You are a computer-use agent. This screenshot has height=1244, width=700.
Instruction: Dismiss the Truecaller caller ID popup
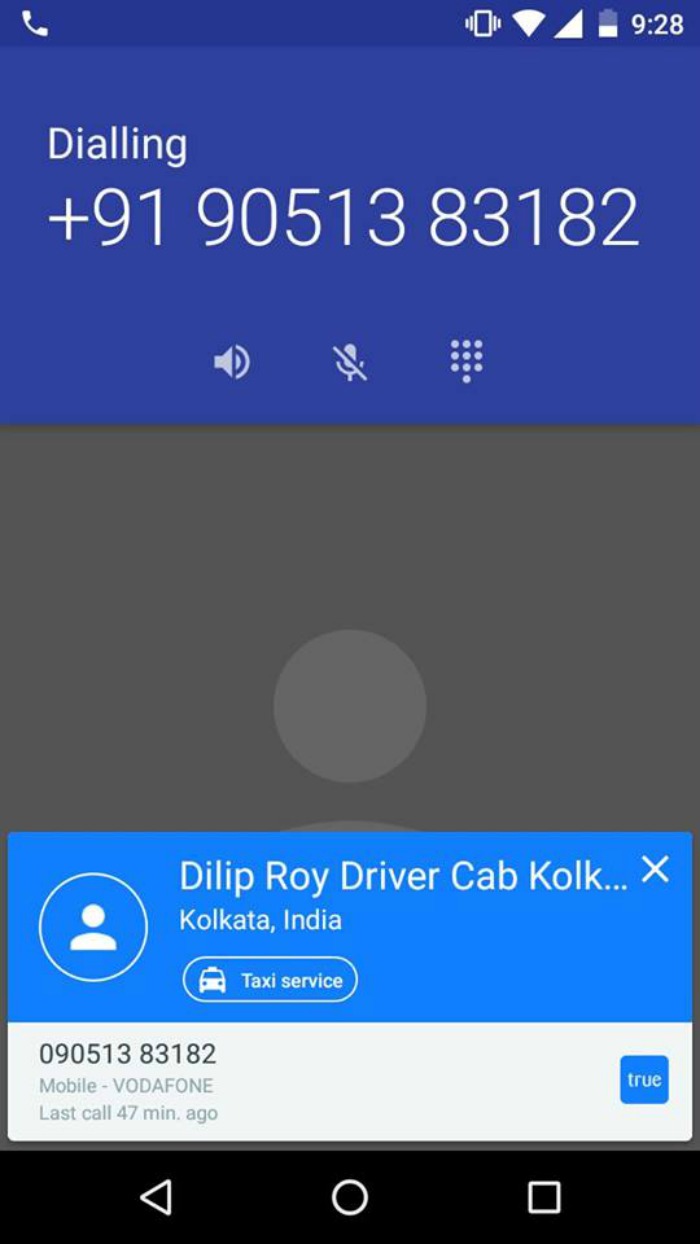tap(655, 869)
